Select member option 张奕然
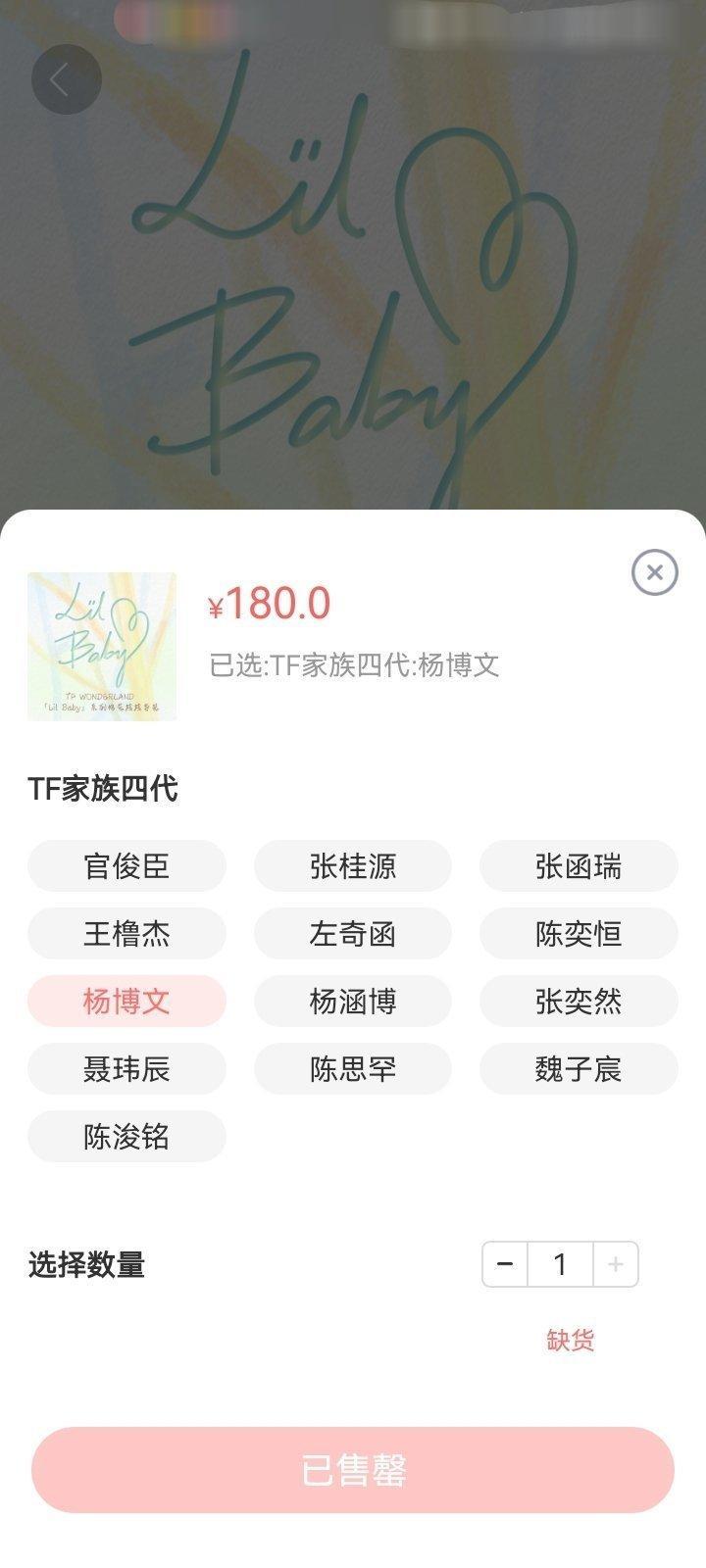706x1568 pixels. 579,1002
